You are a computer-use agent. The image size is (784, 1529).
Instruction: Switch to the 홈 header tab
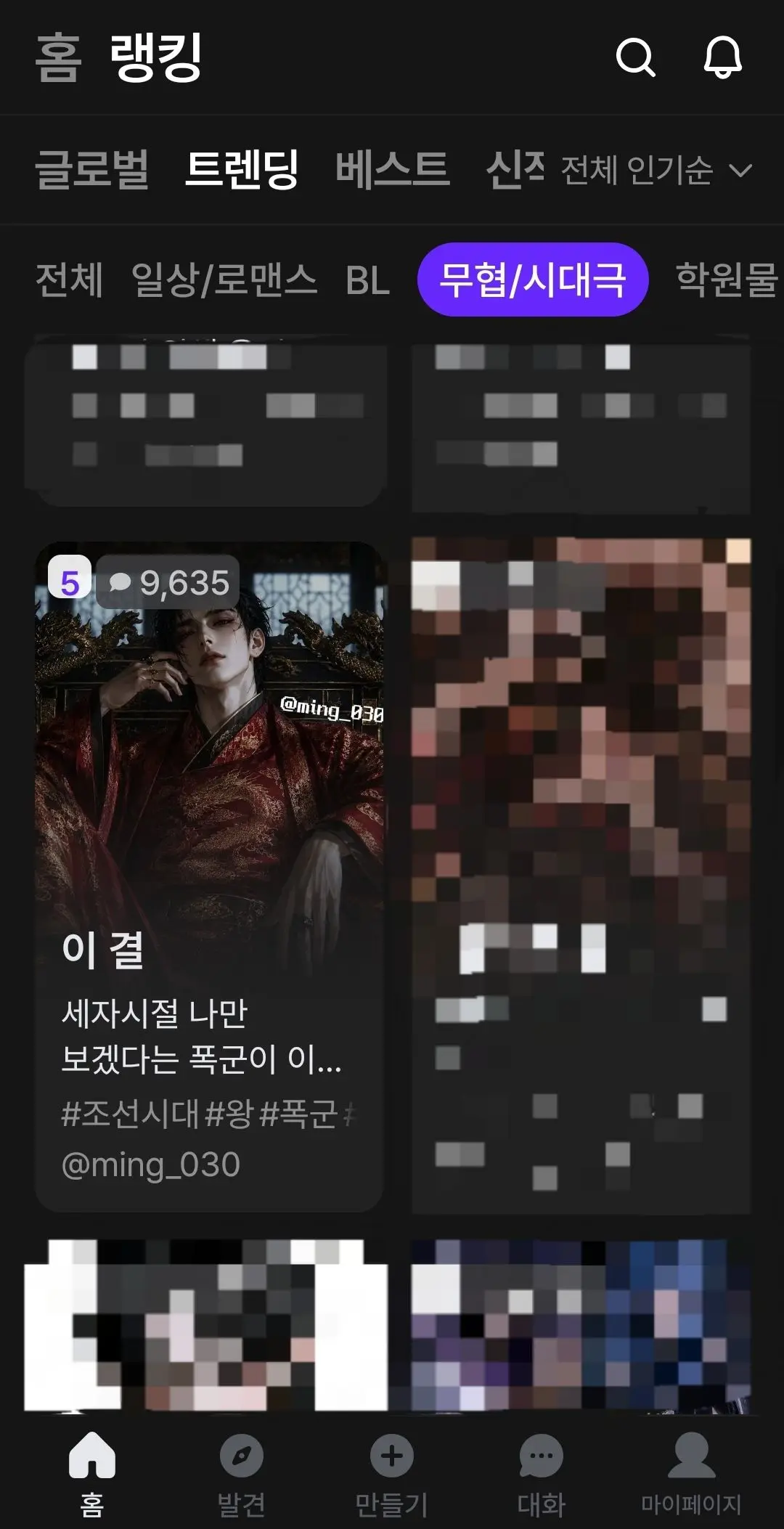tap(59, 57)
